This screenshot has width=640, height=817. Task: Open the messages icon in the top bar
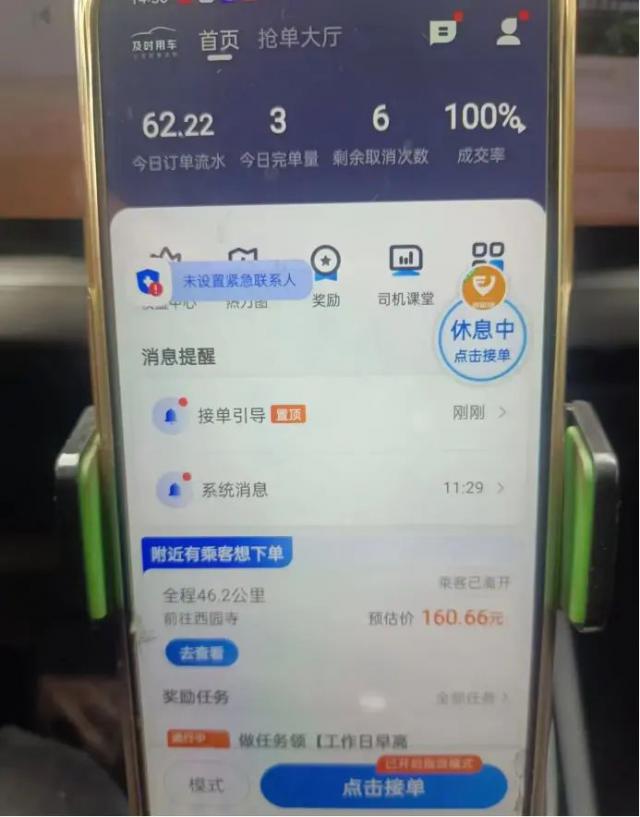(442, 32)
